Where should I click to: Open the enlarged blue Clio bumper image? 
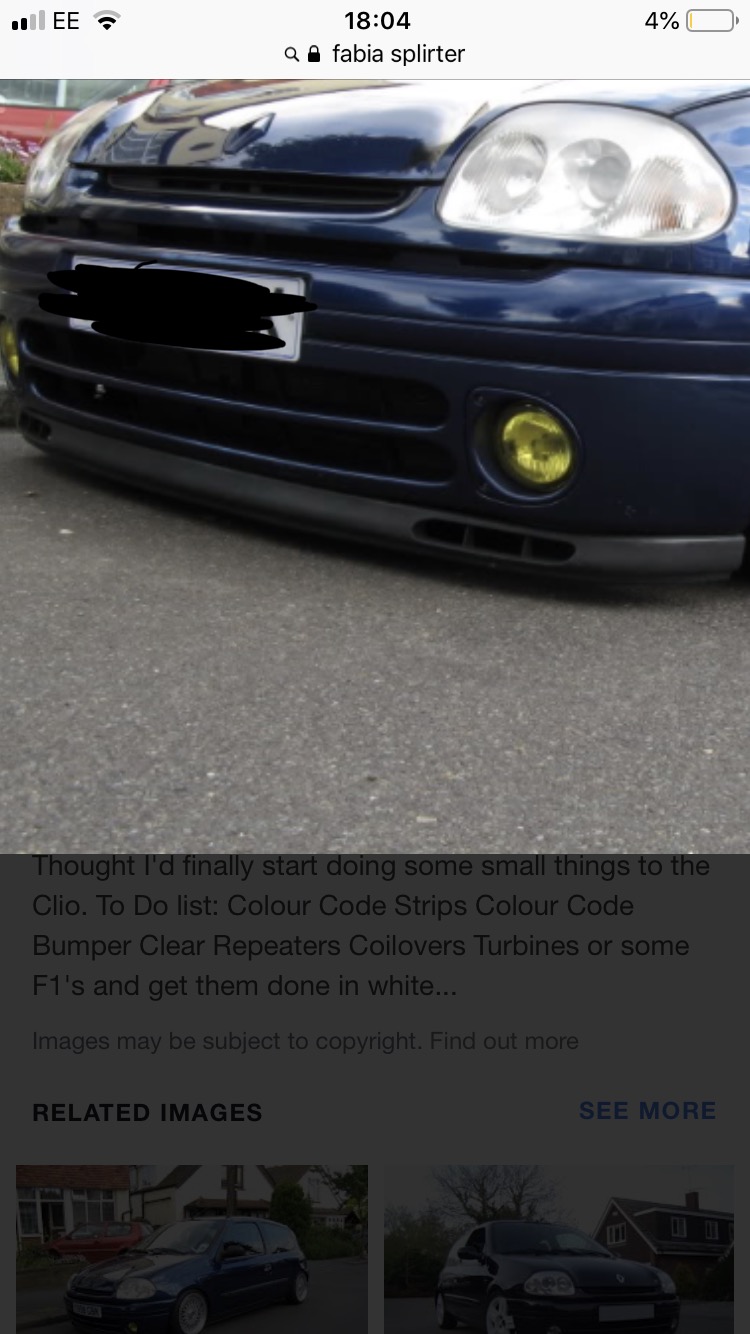(375, 465)
